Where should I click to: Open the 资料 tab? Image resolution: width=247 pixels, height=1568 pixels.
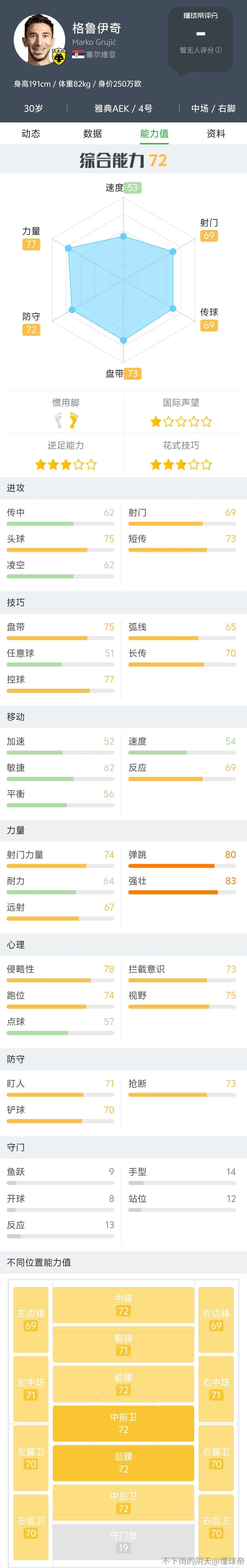(216, 133)
